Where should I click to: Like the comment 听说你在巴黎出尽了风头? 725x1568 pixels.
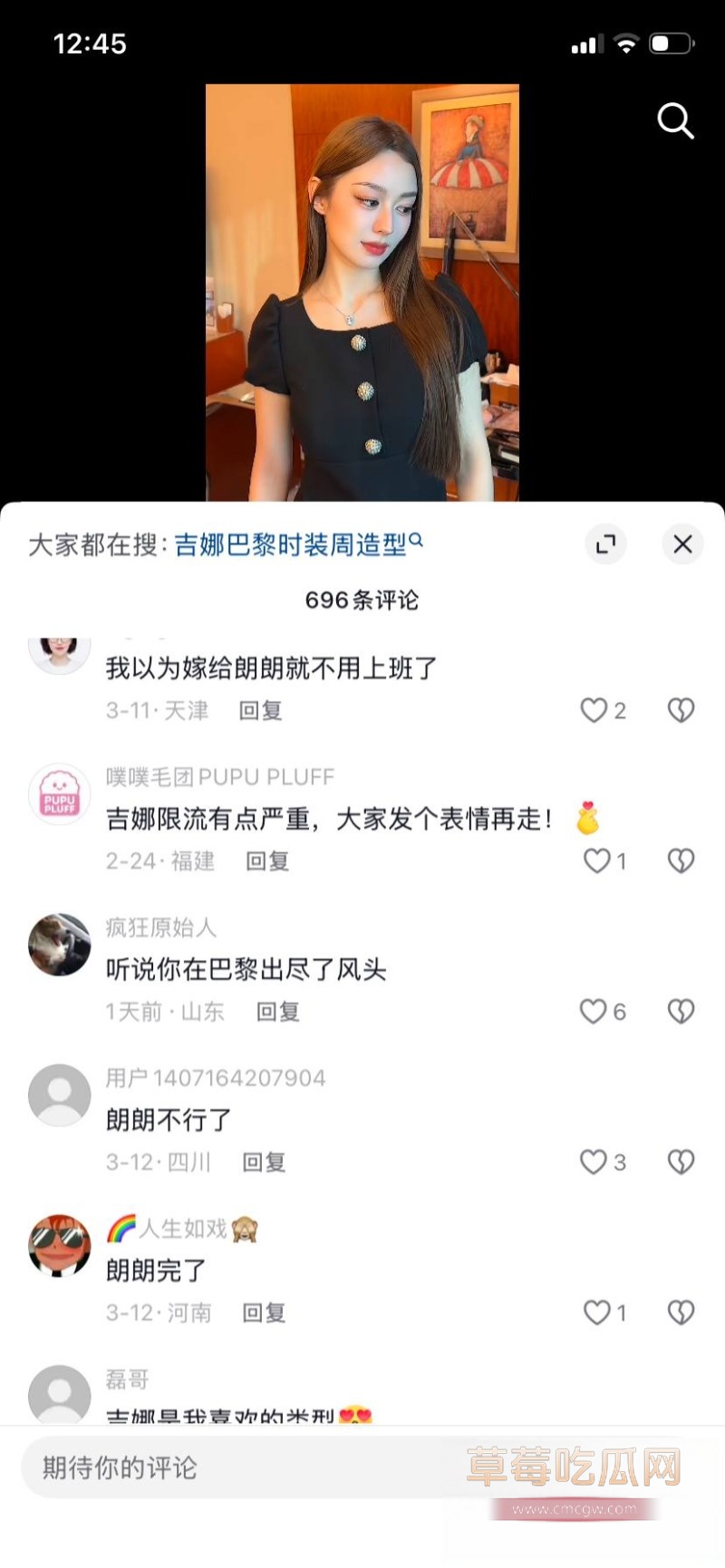(x=594, y=1012)
